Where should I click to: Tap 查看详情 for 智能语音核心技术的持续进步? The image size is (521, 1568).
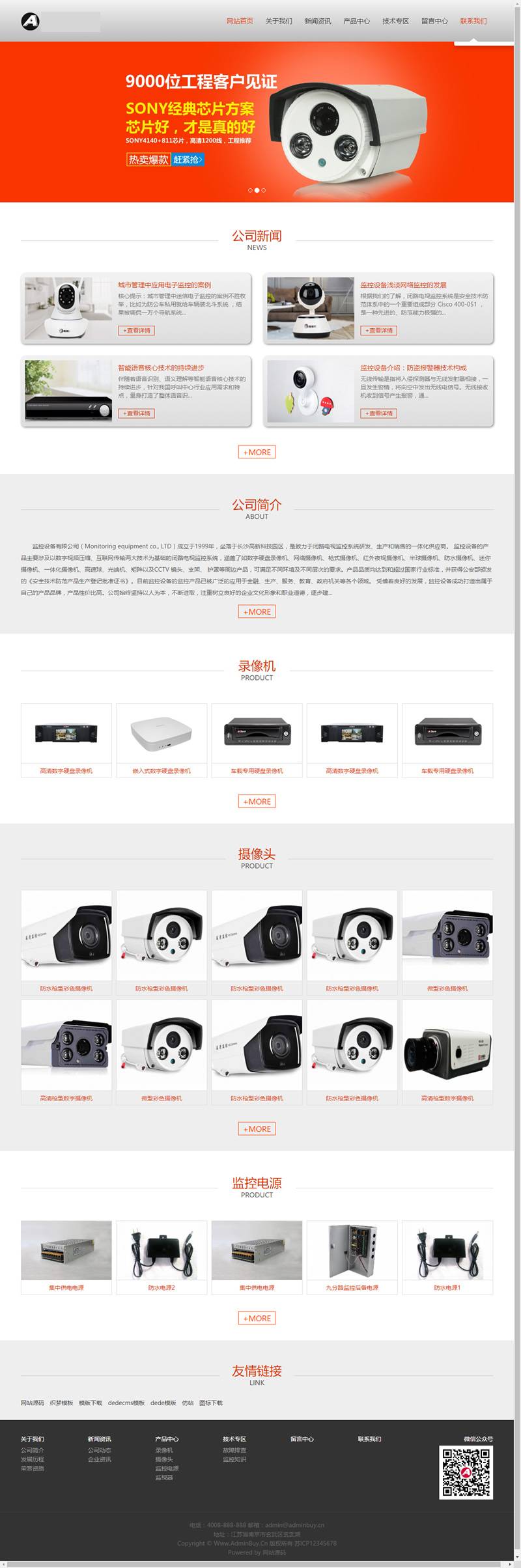point(137,413)
